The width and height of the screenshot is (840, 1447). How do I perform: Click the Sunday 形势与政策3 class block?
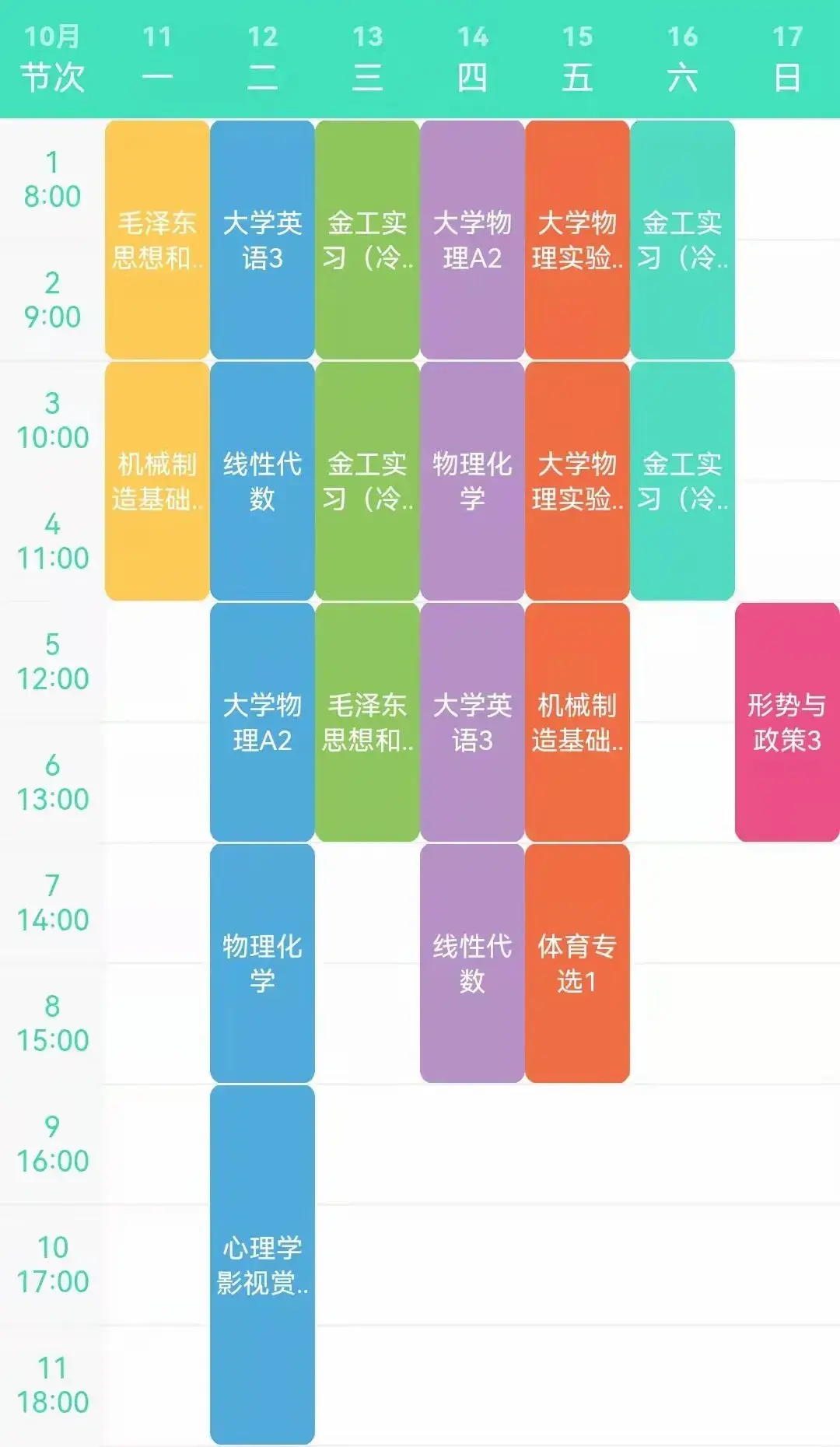point(786,723)
